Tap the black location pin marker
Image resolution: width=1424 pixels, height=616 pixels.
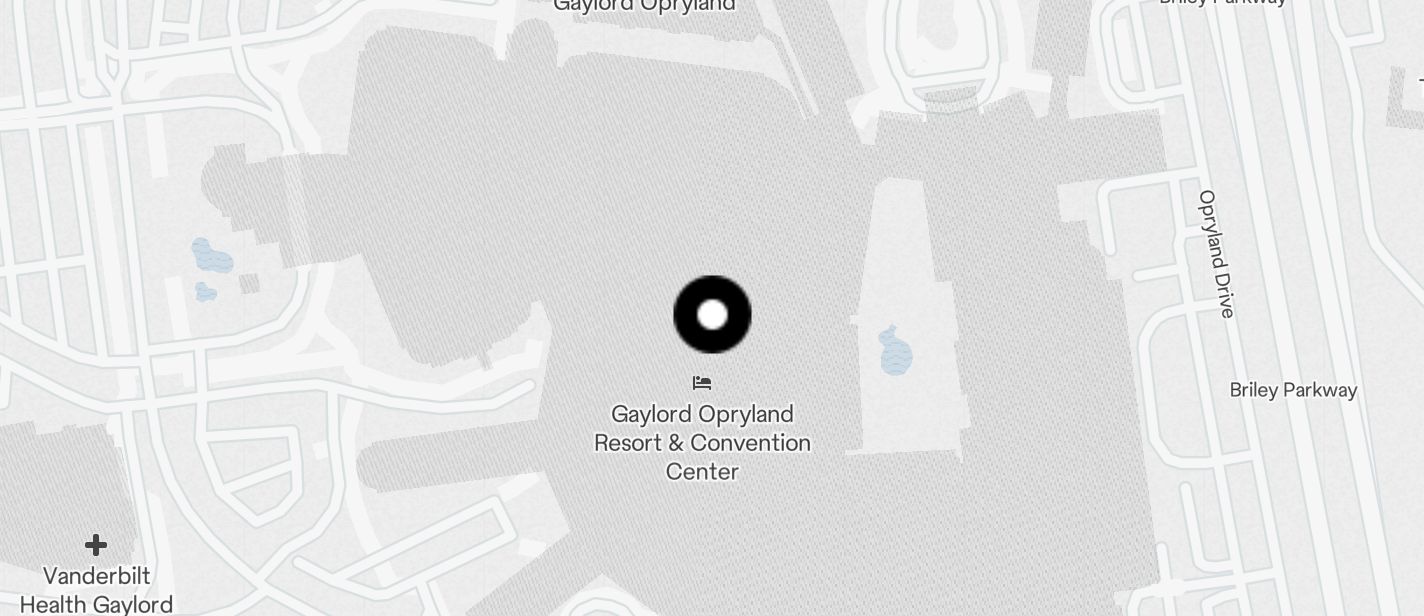coord(712,315)
